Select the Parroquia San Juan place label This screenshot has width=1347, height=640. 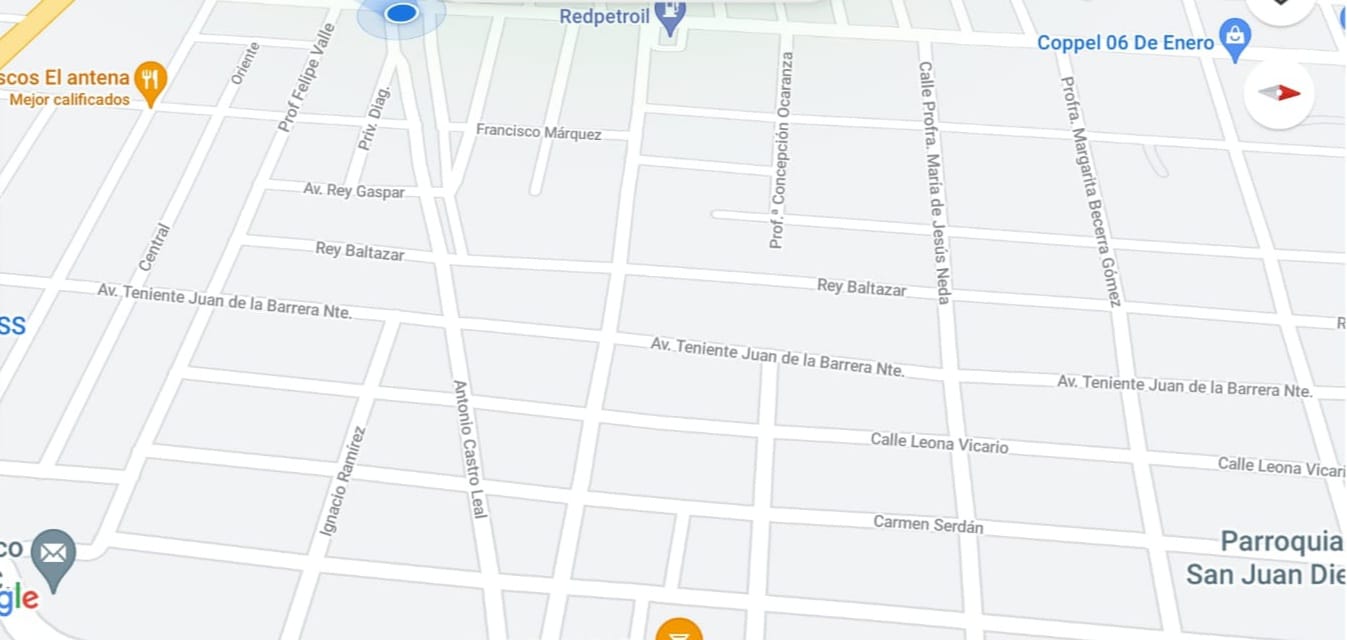1265,558
